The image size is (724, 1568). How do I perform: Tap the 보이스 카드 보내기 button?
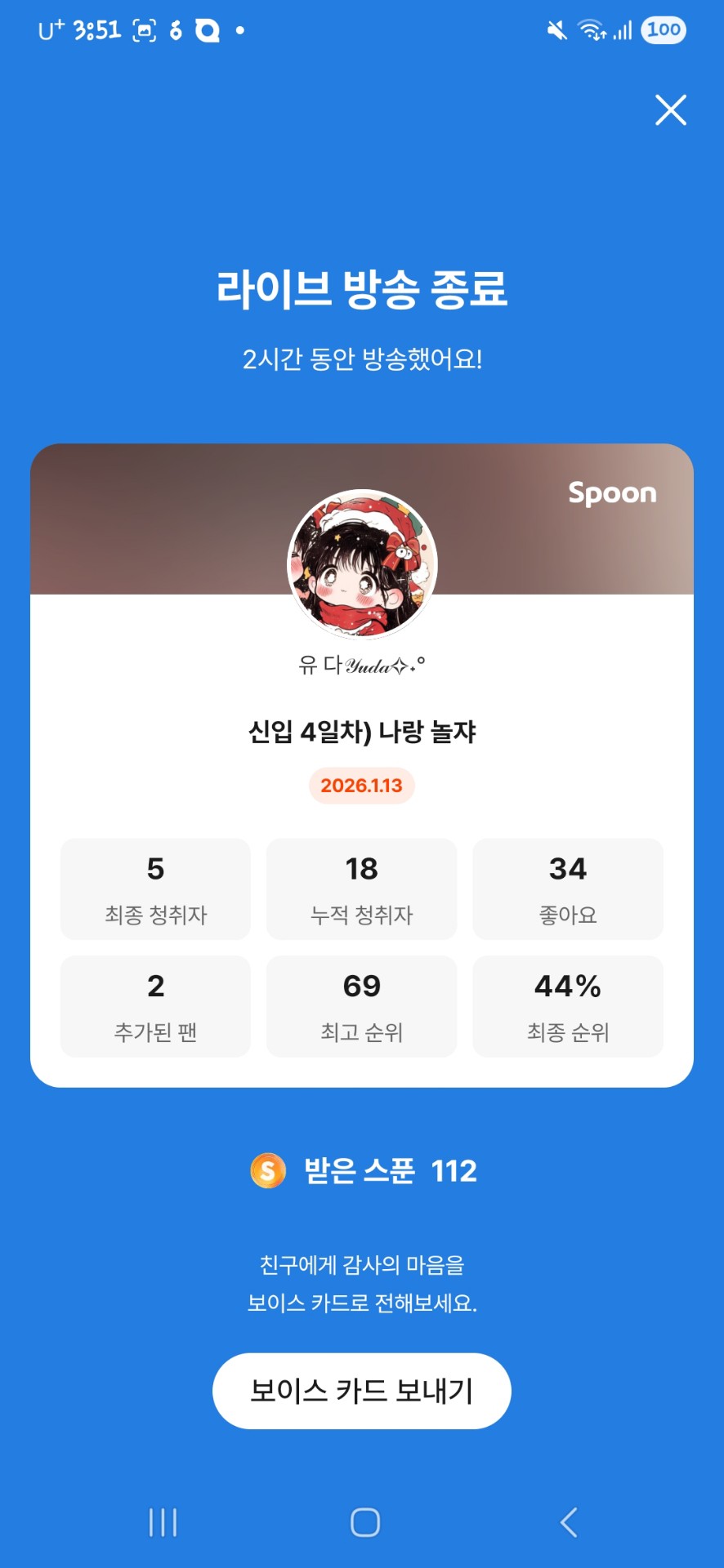click(x=361, y=1390)
